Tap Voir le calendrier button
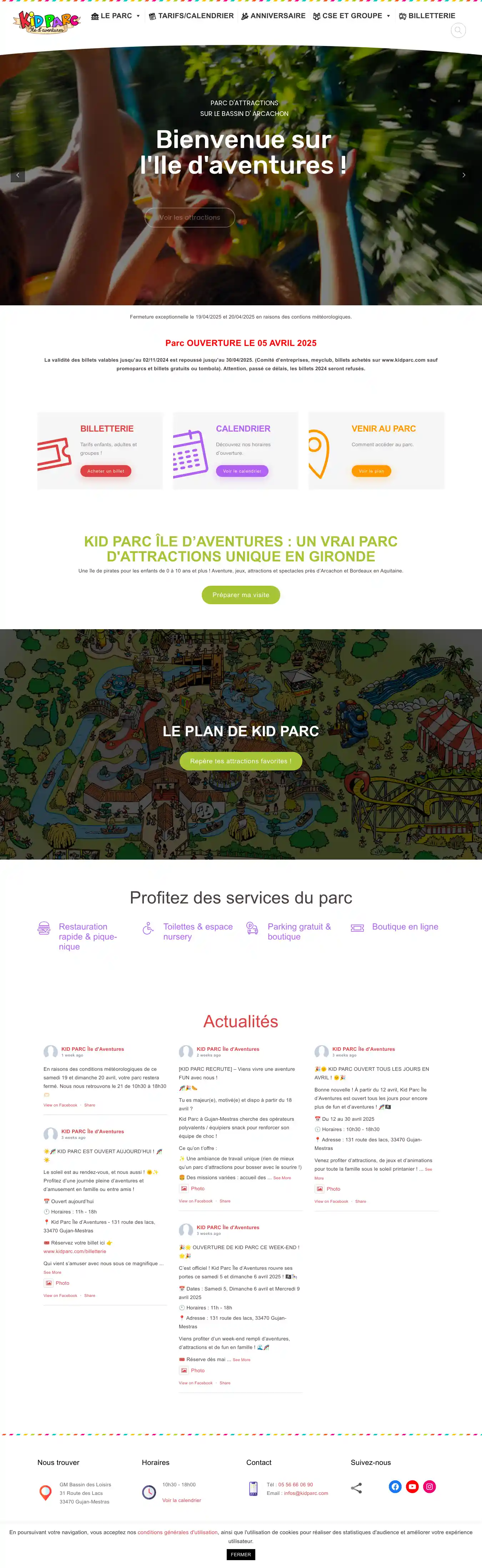 pyautogui.click(x=242, y=471)
